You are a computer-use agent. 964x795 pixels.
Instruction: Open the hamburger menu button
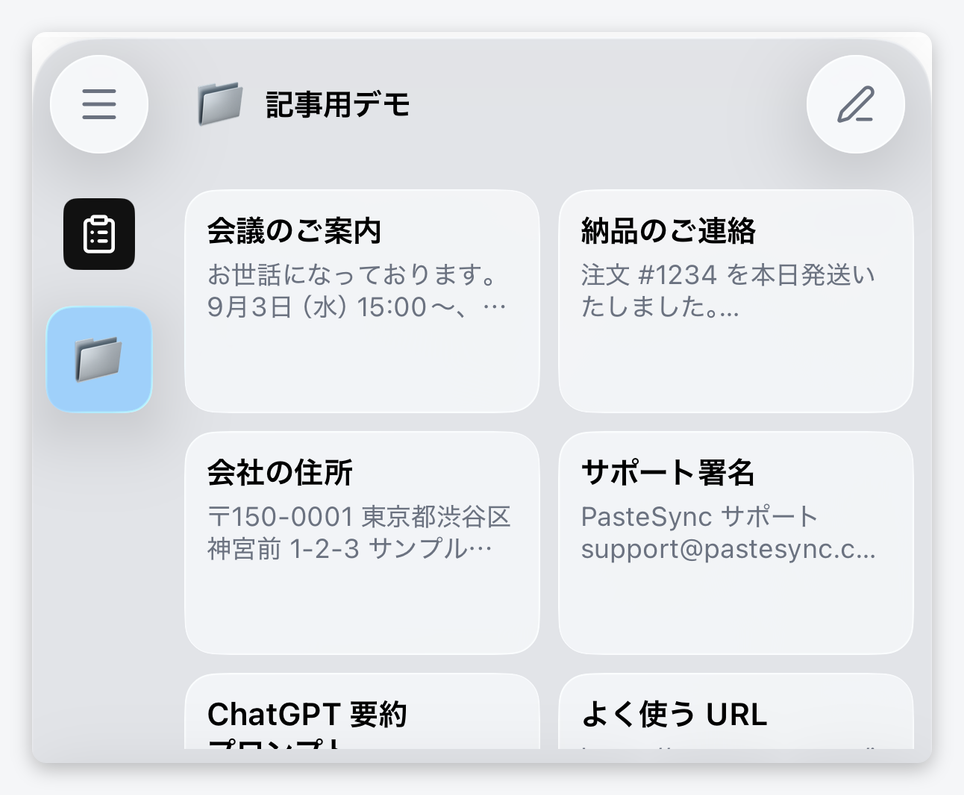(x=99, y=104)
